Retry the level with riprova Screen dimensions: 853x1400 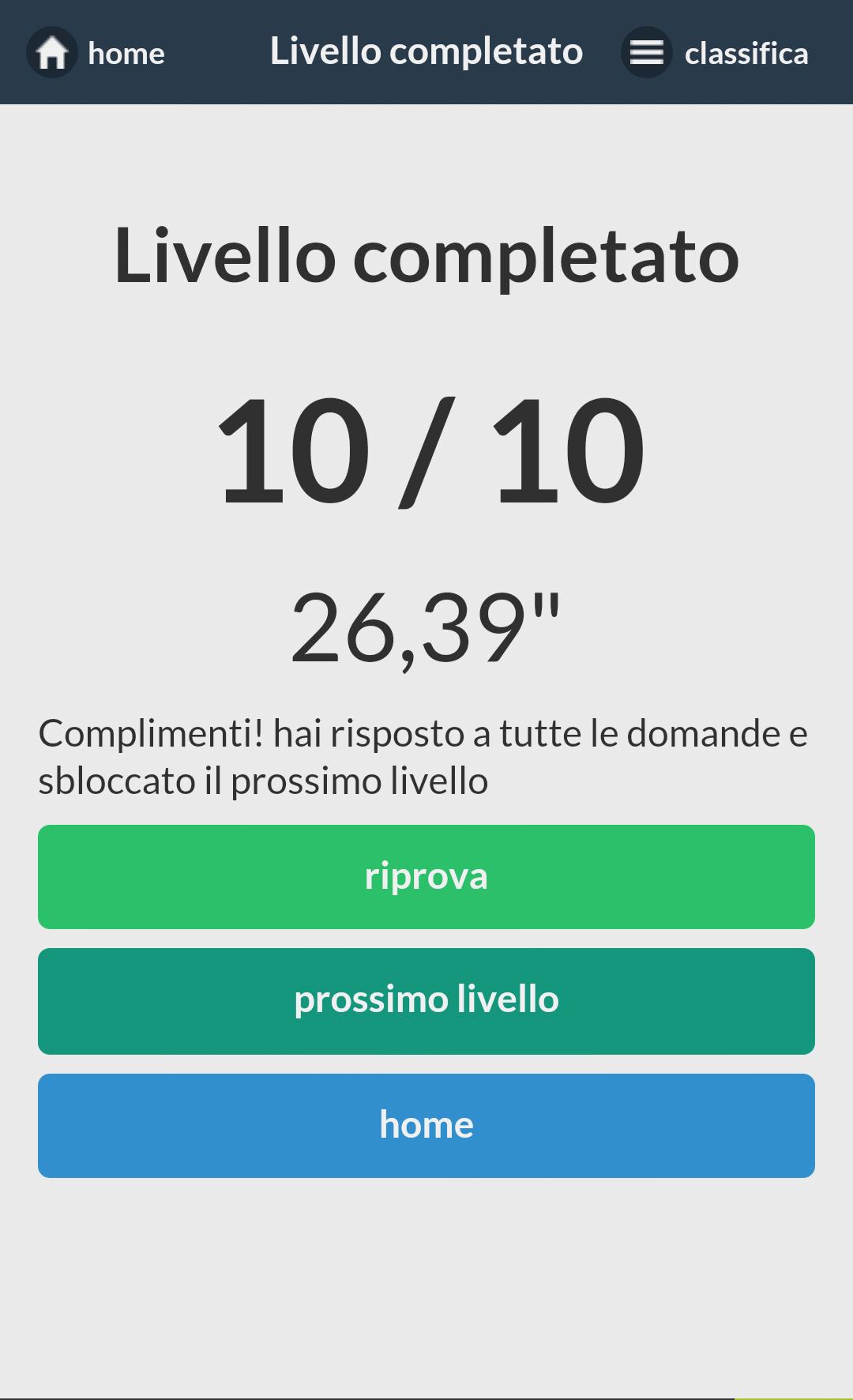tap(426, 877)
